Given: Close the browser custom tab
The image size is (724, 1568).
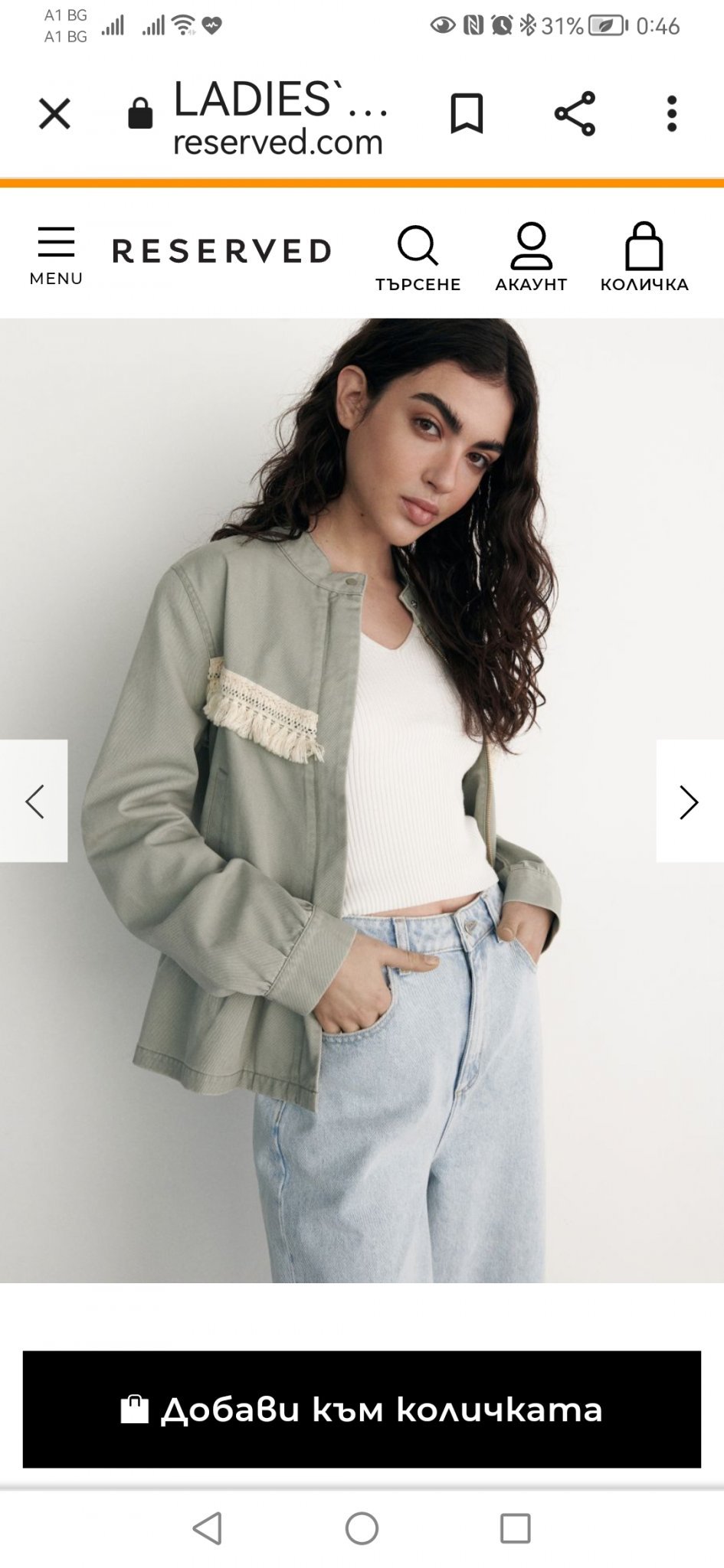Looking at the screenshot, I should point(54,114).
